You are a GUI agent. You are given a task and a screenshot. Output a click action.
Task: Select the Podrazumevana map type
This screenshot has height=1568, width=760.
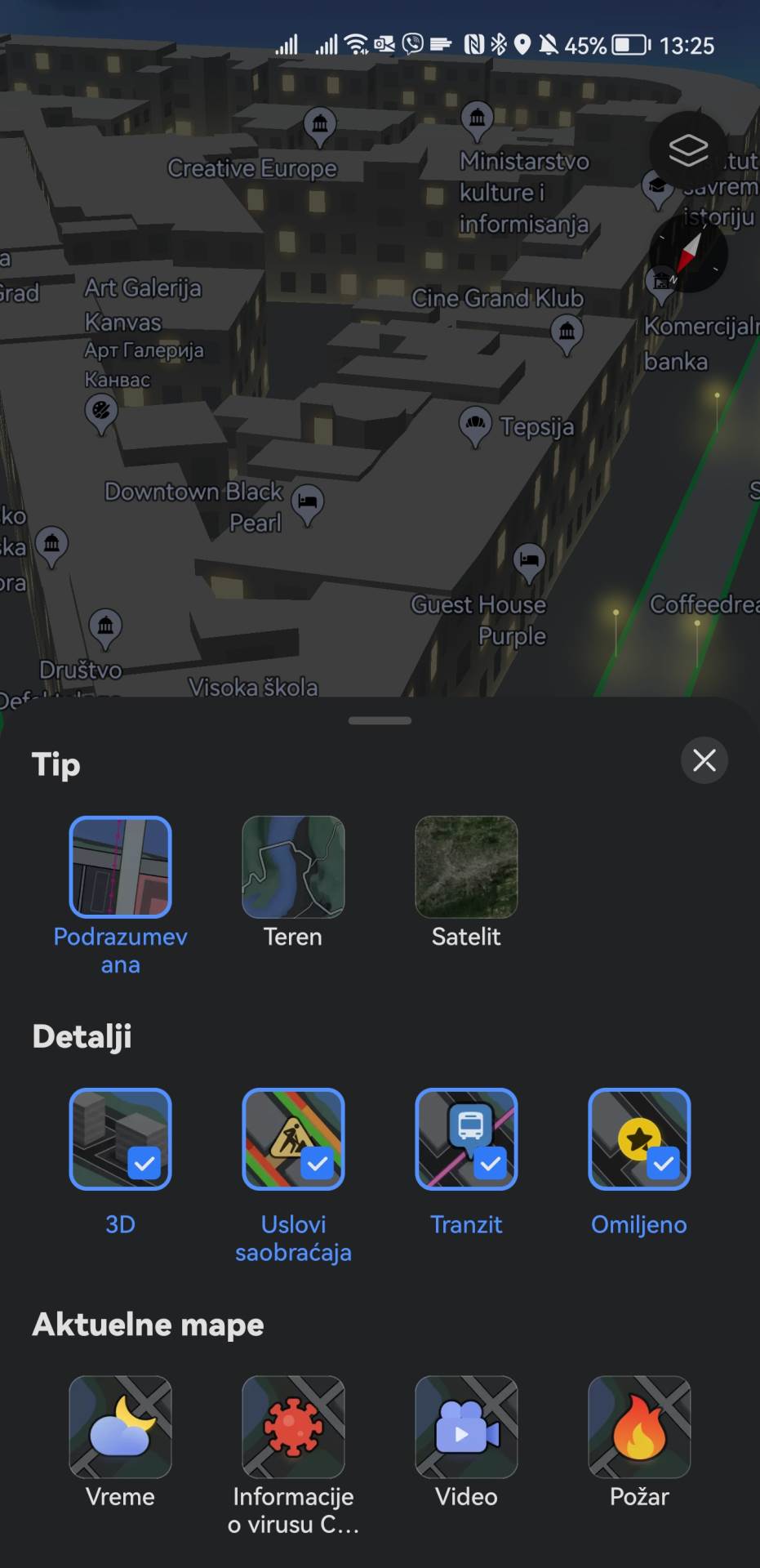click(x=121, y=867)
